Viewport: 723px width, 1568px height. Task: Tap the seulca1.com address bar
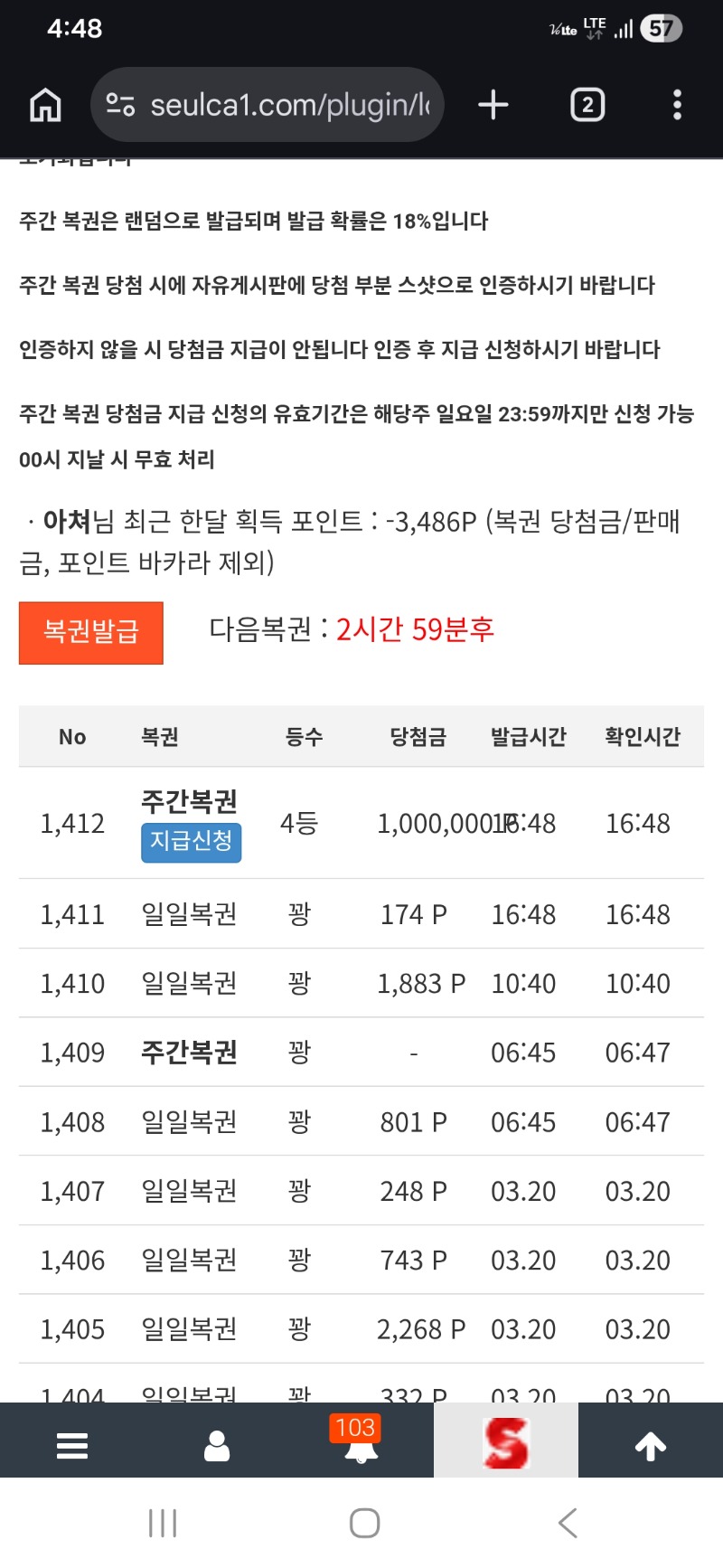click(268, 105)
